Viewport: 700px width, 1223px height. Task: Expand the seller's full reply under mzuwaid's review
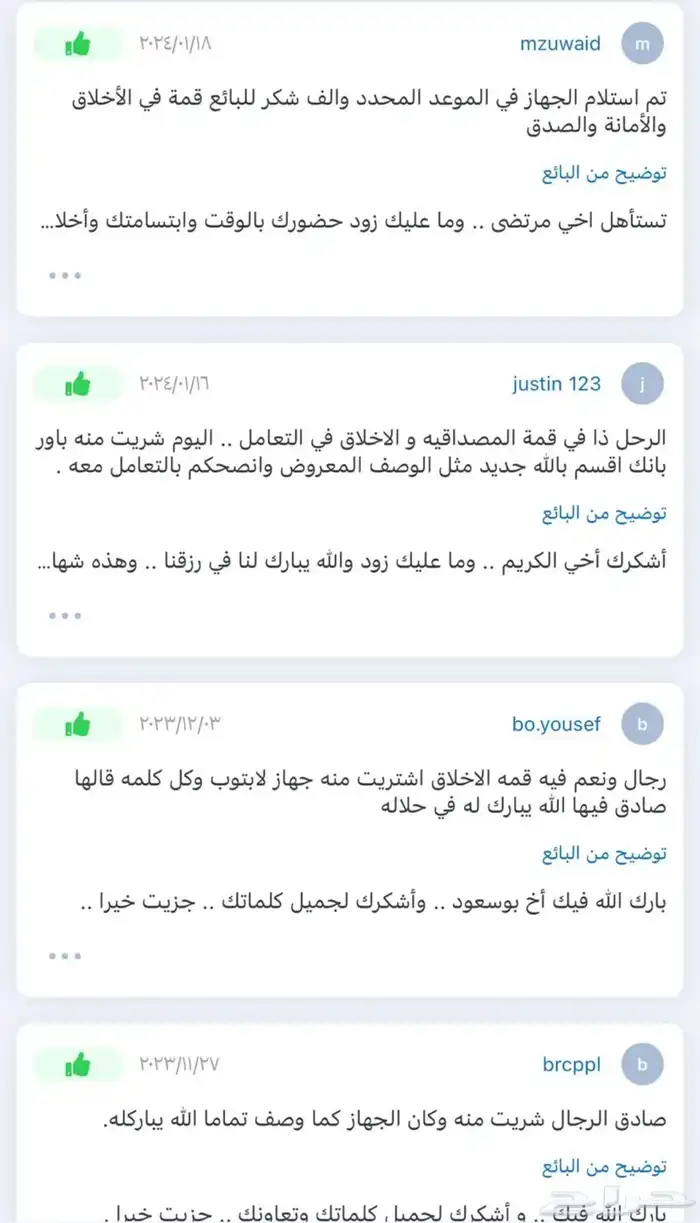tap(65, 275)
